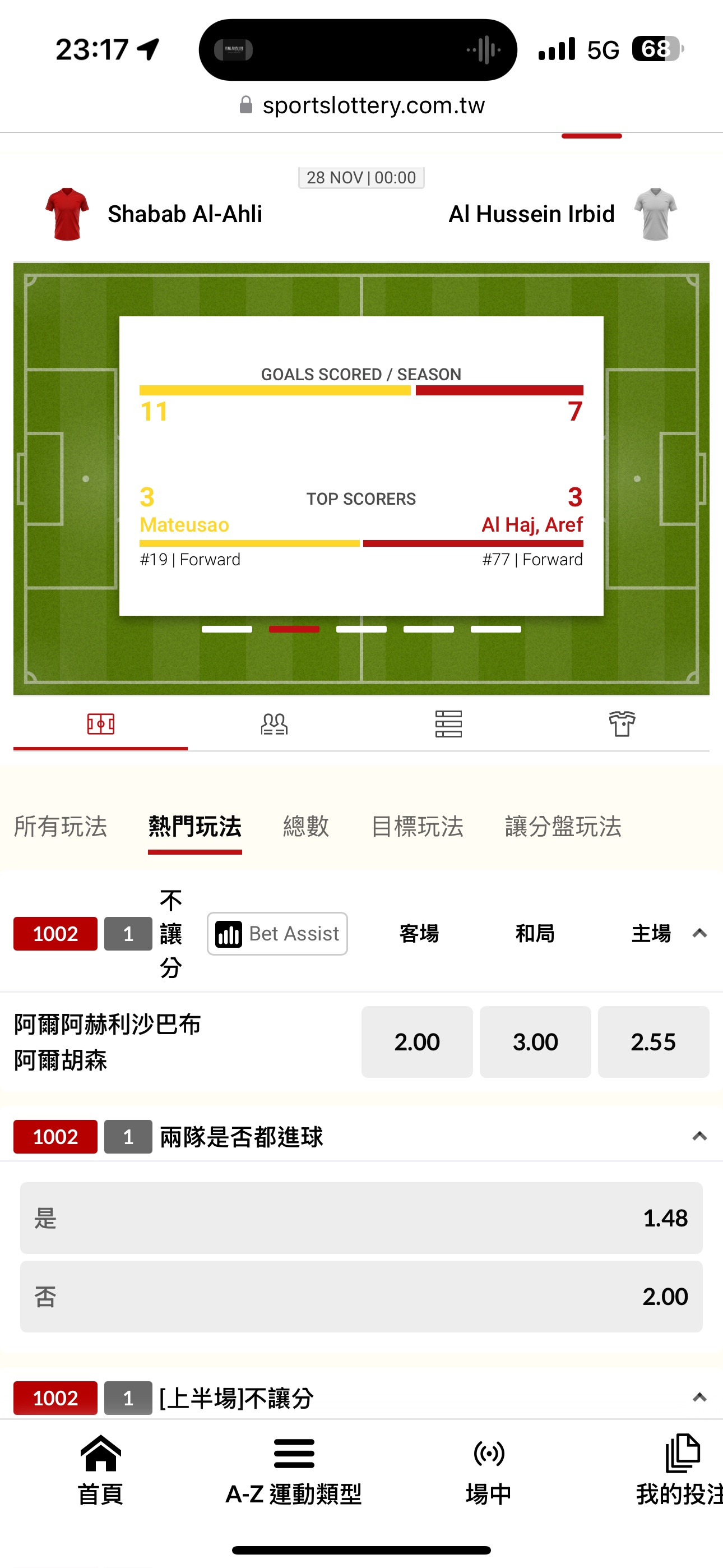Switch to the 讓分盤玩法 tab
Image resolution: width=723 pixels, height=1568 pixels.
563,826
